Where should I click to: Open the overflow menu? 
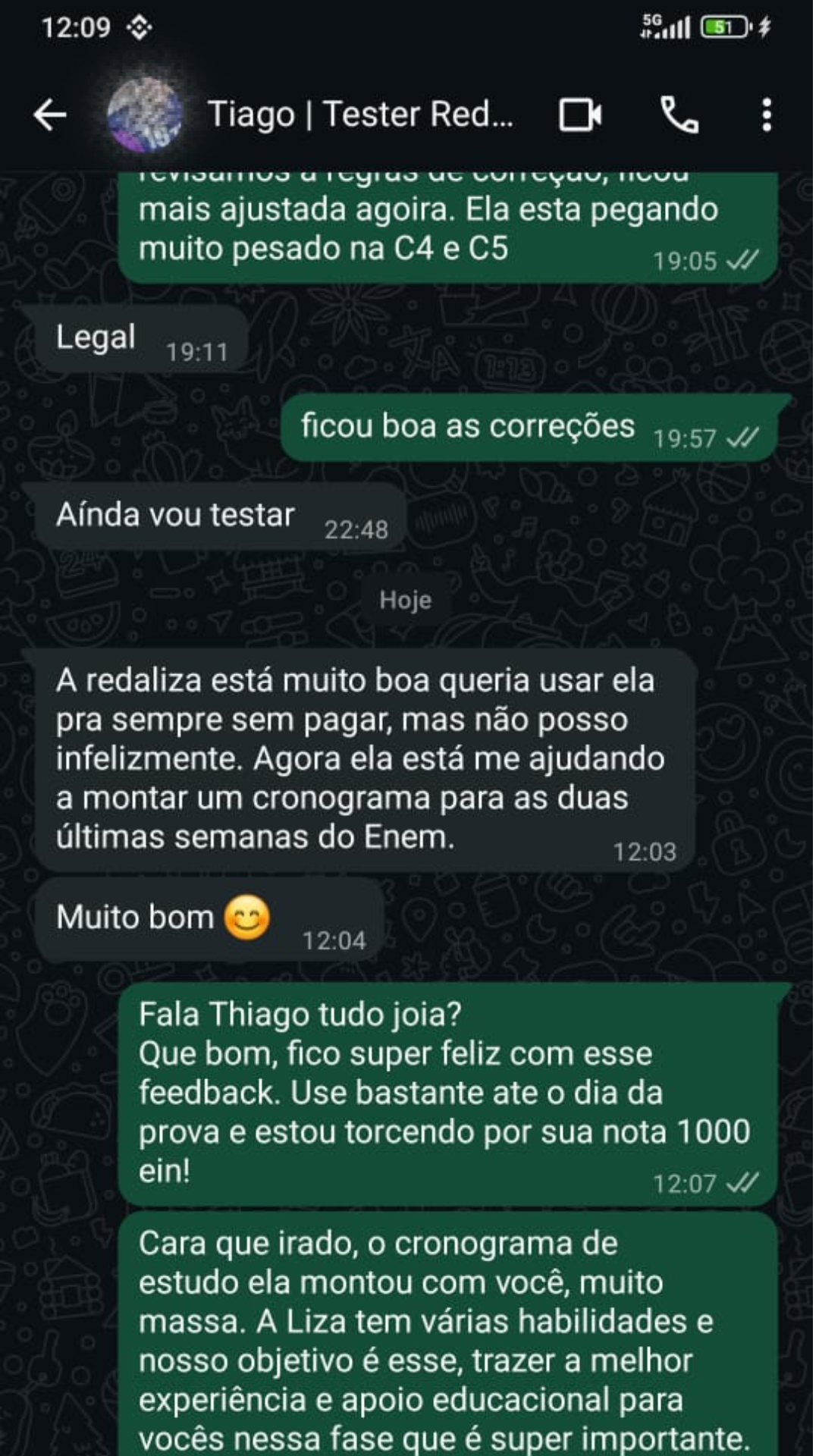(x=767, y=115)
